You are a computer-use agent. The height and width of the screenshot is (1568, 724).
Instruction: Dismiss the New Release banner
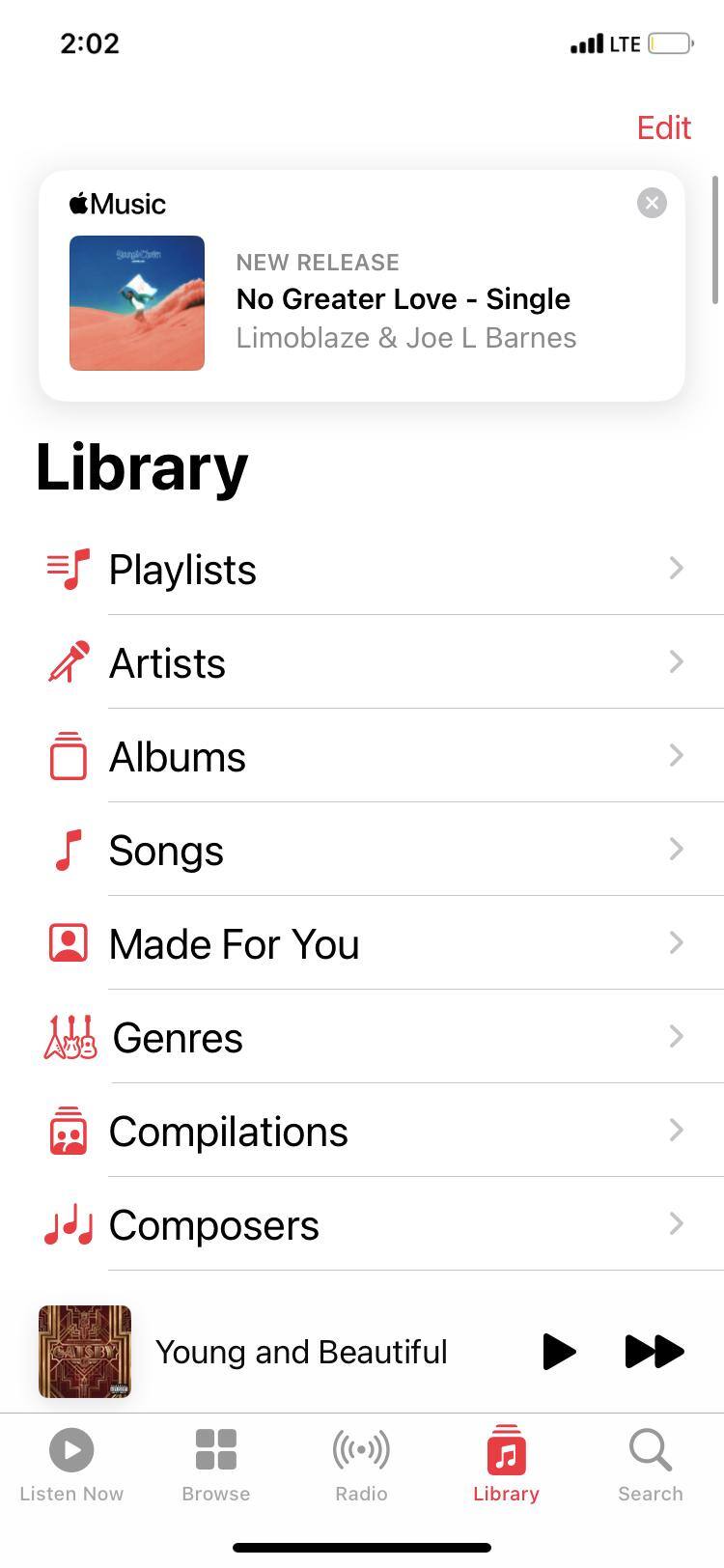click(652, 203)
